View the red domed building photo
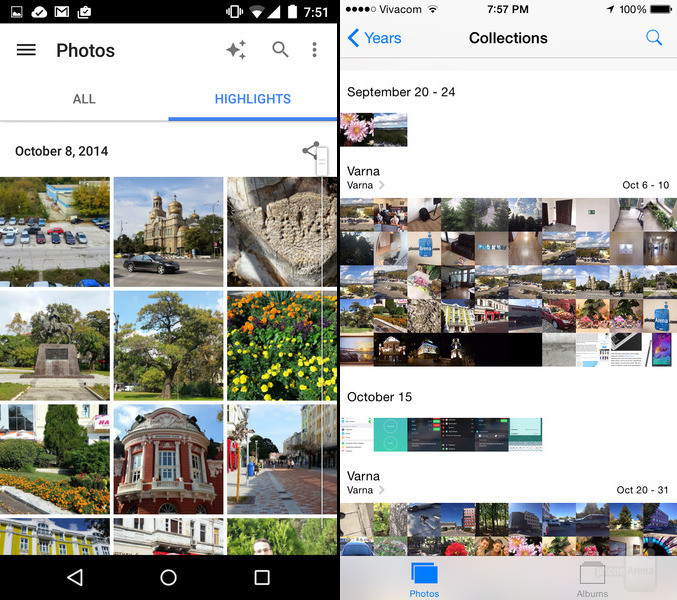 point(168,459)
